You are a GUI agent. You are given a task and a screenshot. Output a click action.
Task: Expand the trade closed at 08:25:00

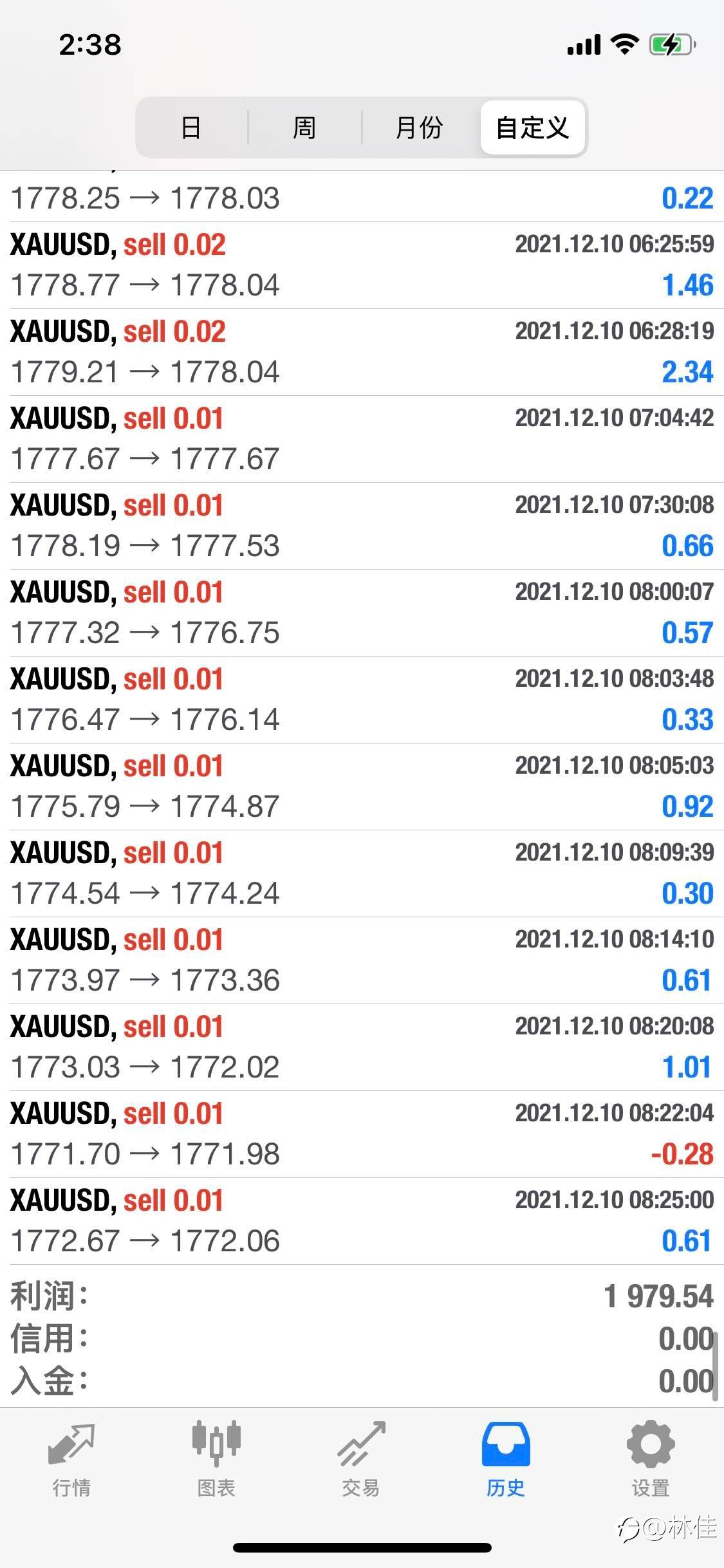point(362,1221)
